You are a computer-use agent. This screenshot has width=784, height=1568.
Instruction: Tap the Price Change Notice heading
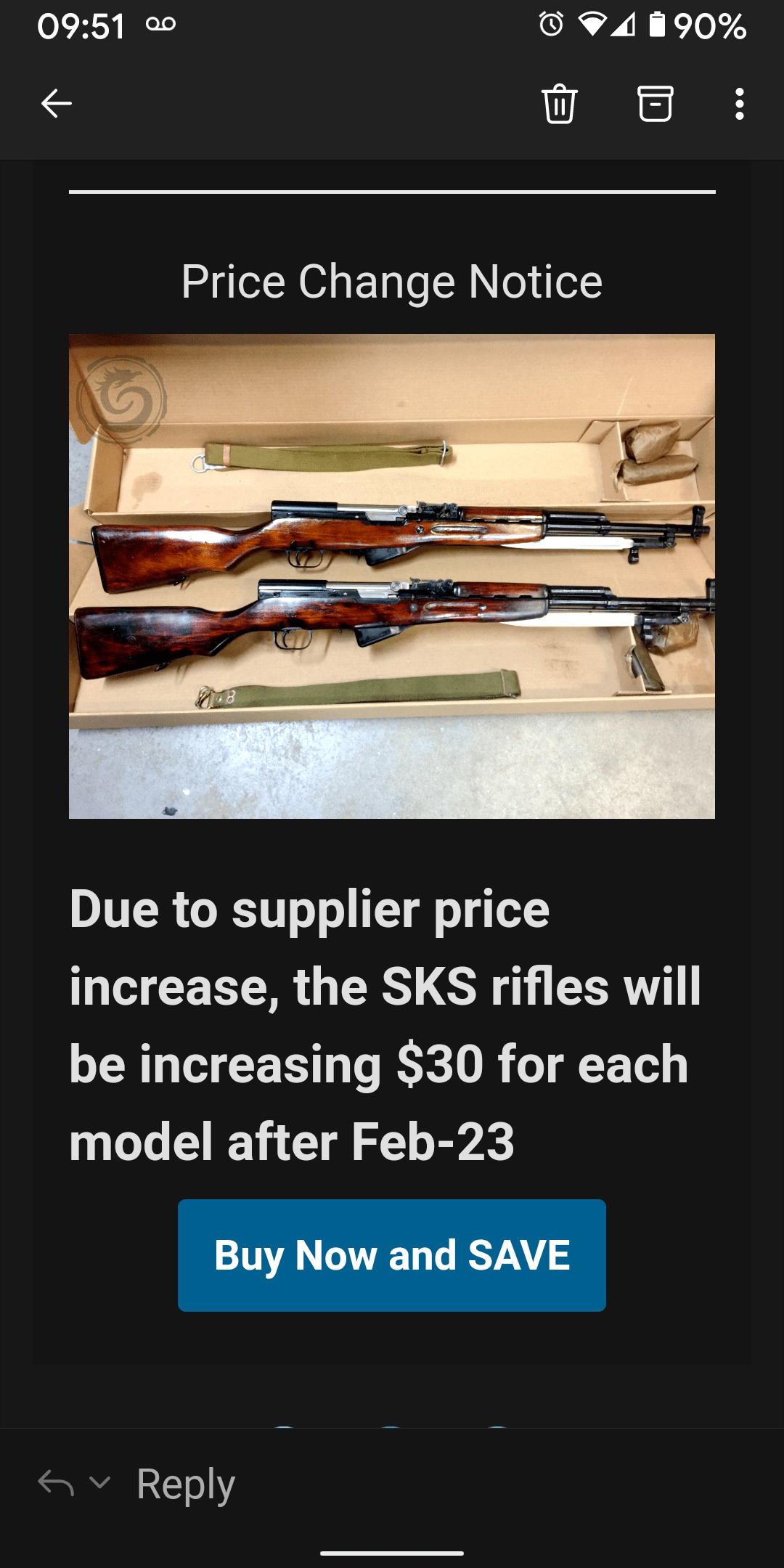coord(392,282)
